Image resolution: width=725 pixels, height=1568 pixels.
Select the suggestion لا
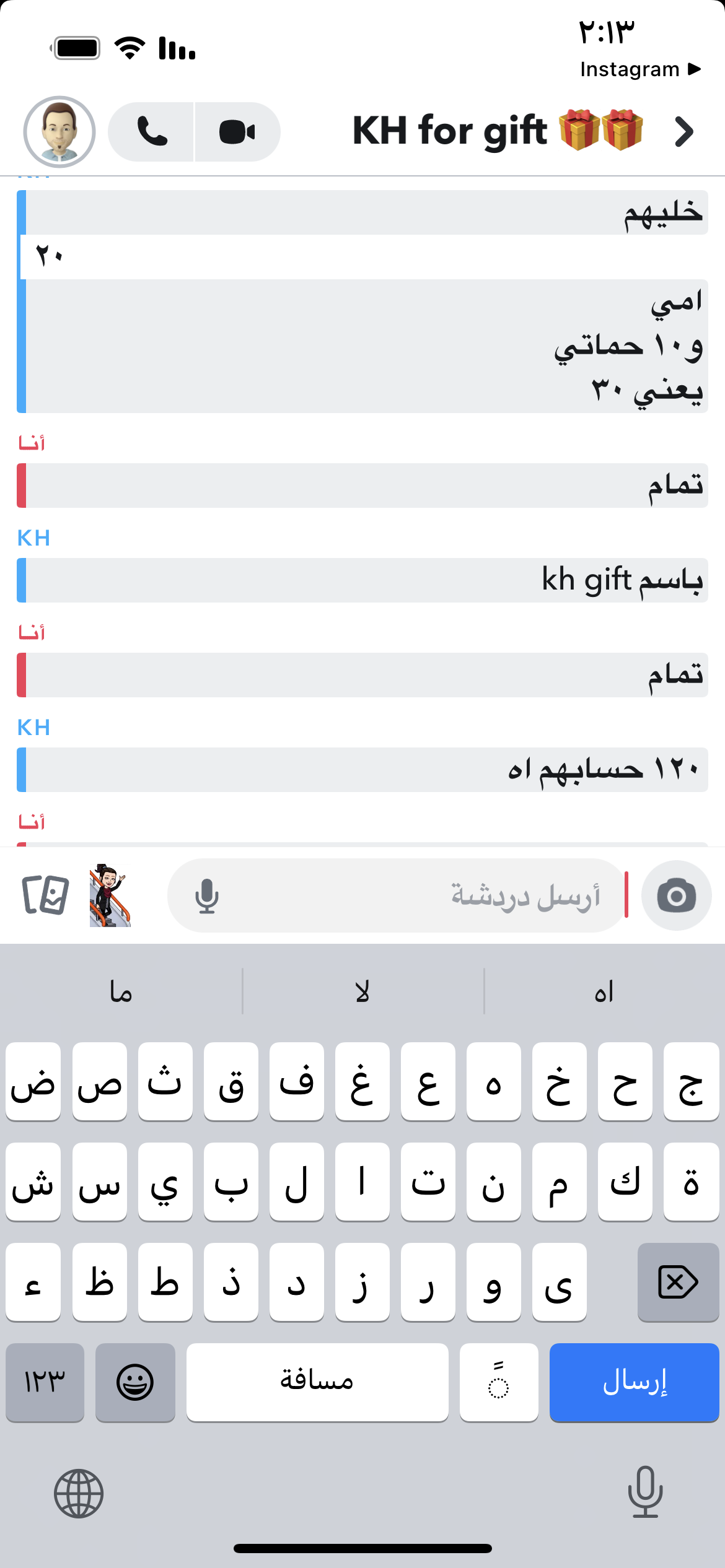(x=362, y=992)
